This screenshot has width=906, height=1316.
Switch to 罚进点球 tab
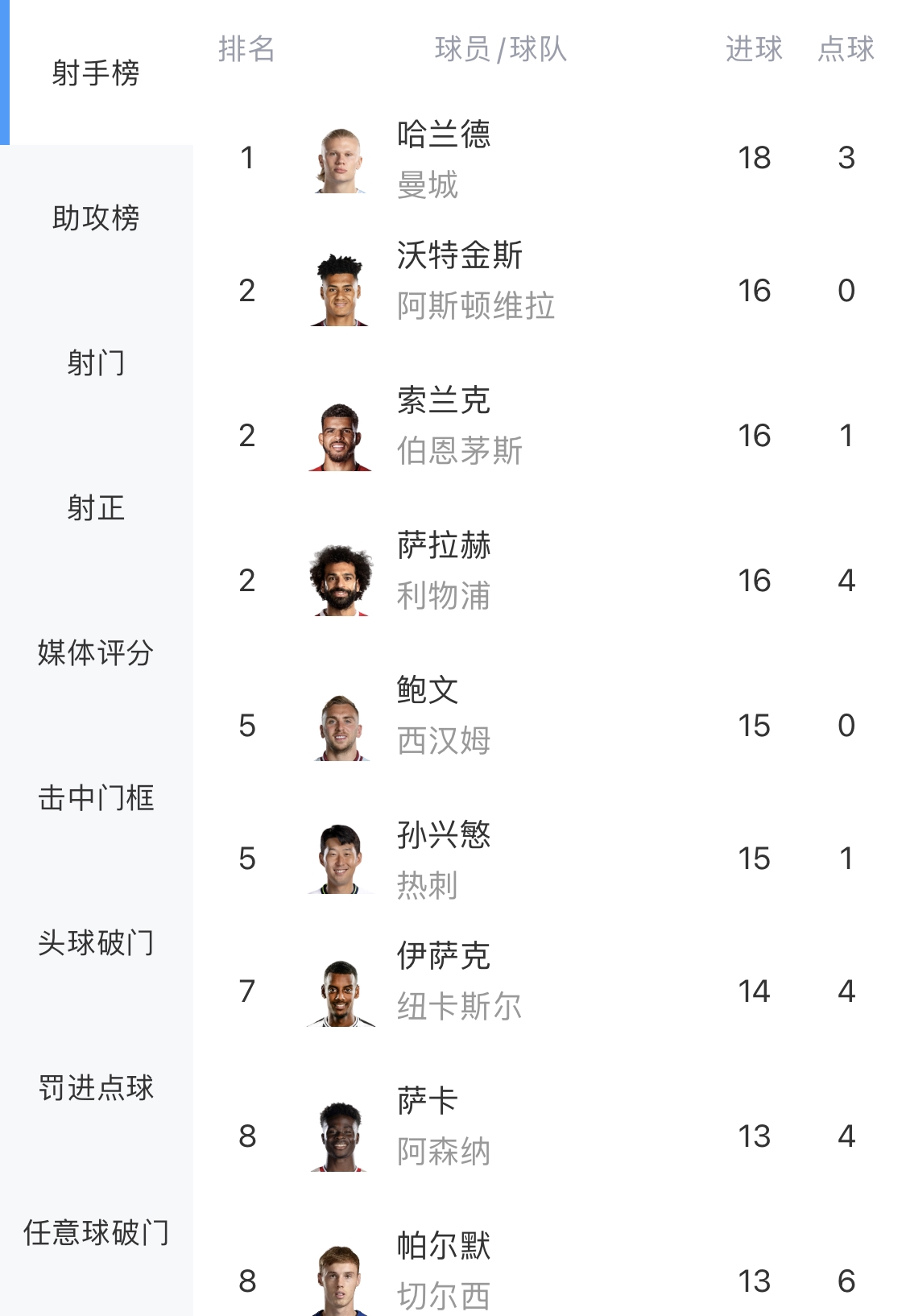tap(96, 1087)
